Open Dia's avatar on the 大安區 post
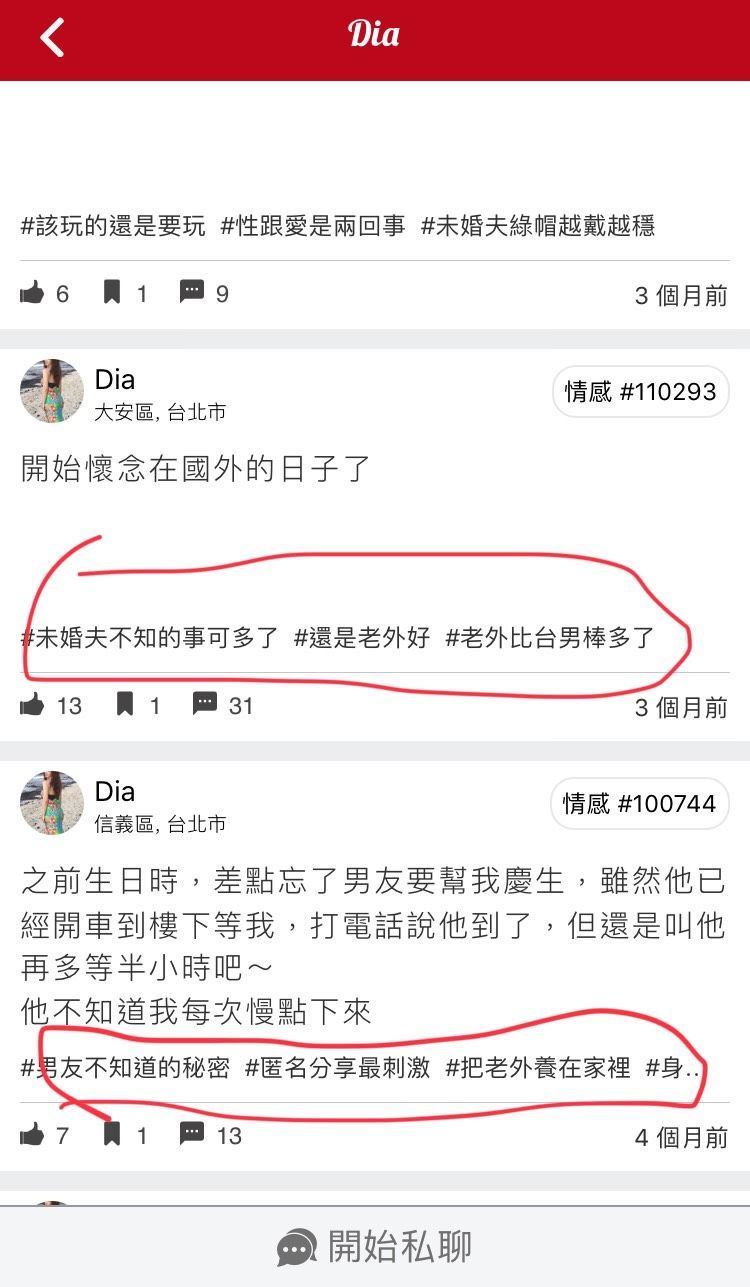Image resolution: width=750 pixels, height=1287 pixels. coord(51,391)
